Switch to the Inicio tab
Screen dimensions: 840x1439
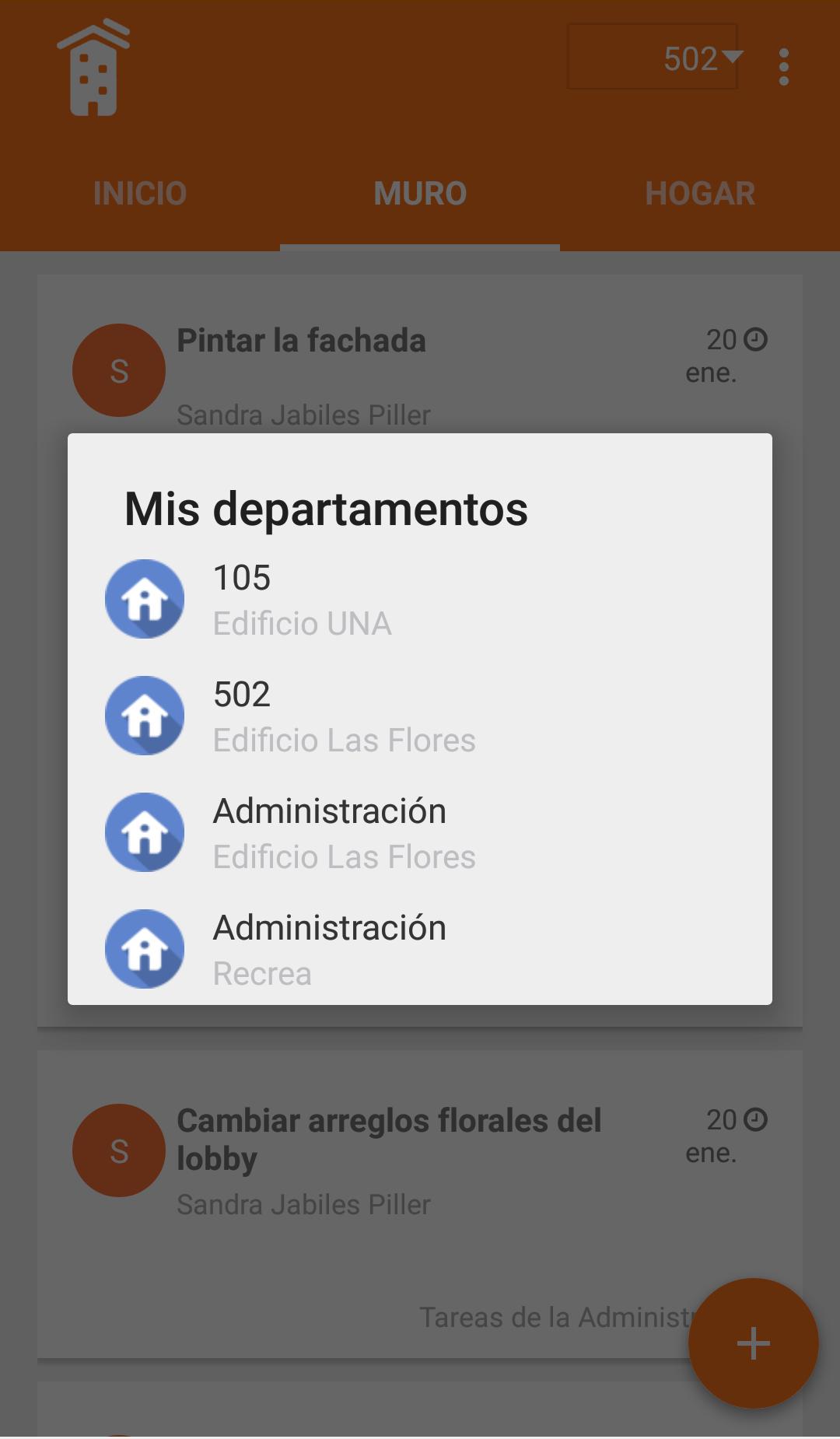click(x=140, y=194)
